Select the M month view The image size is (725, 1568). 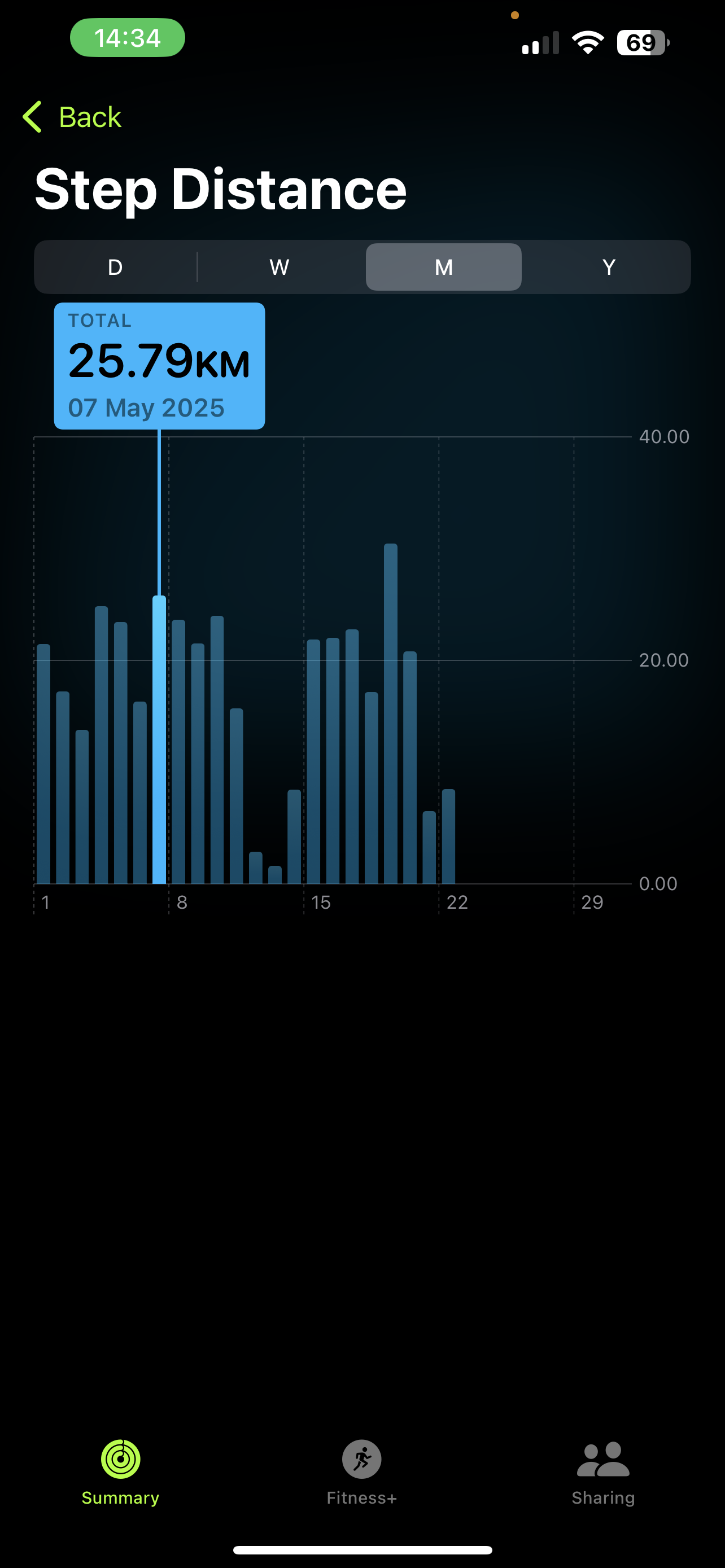pos(444,267)
